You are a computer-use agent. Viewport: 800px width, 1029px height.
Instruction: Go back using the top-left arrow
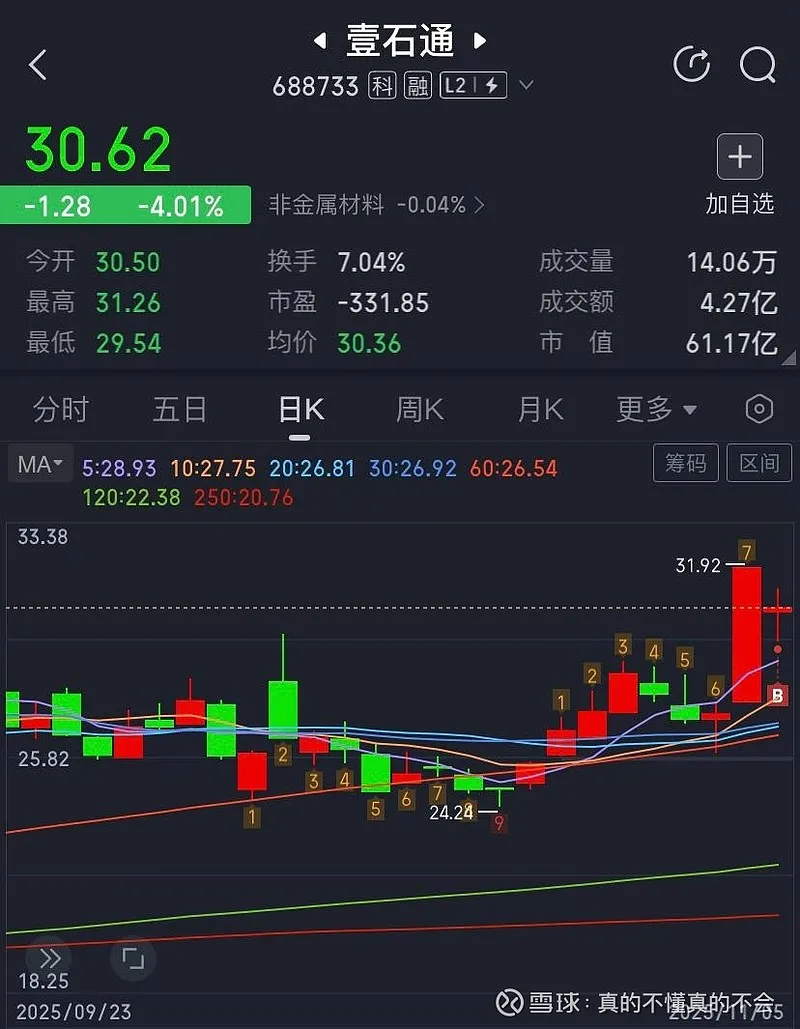point(38,66)
